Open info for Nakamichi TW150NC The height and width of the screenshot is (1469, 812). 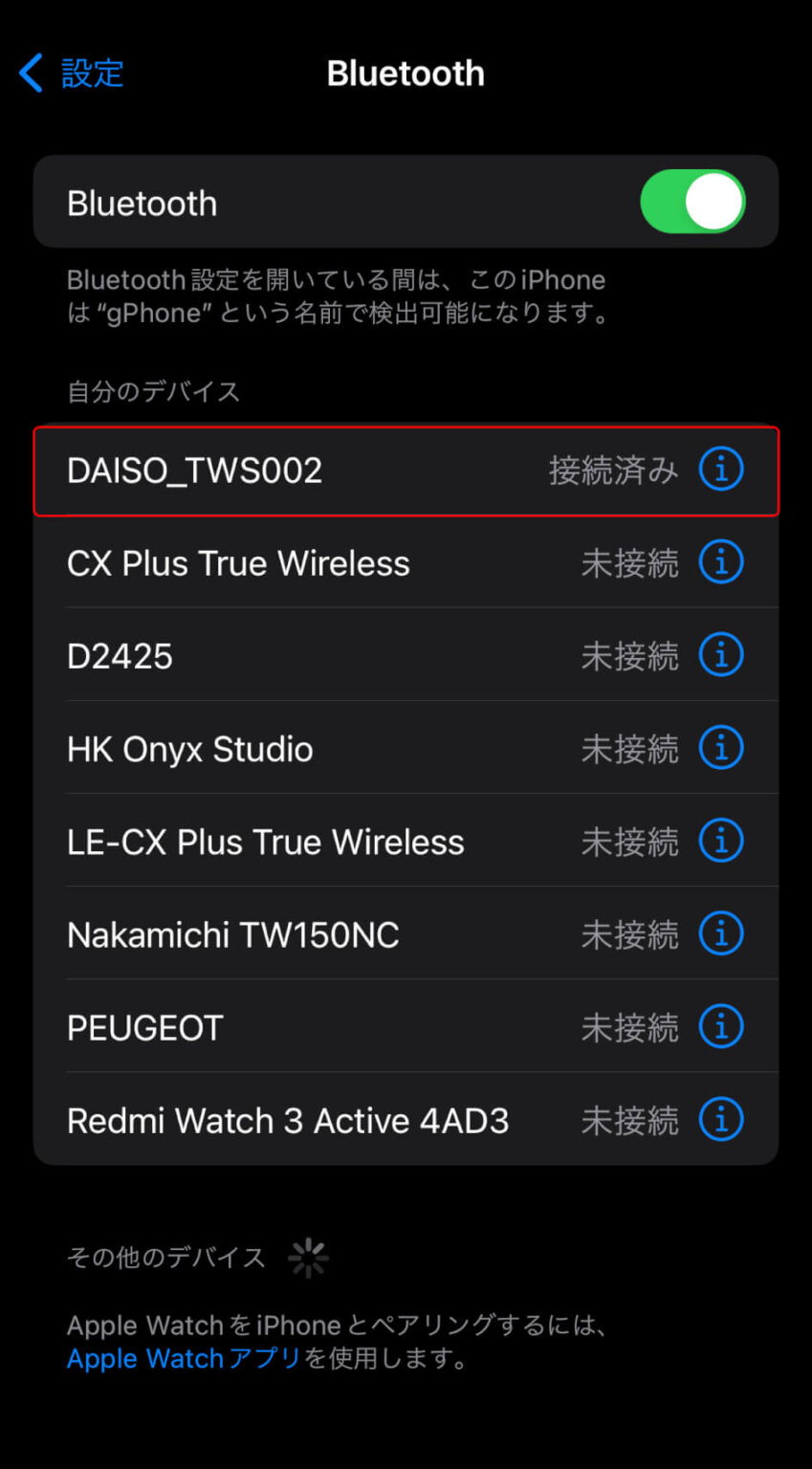[720, 933]
